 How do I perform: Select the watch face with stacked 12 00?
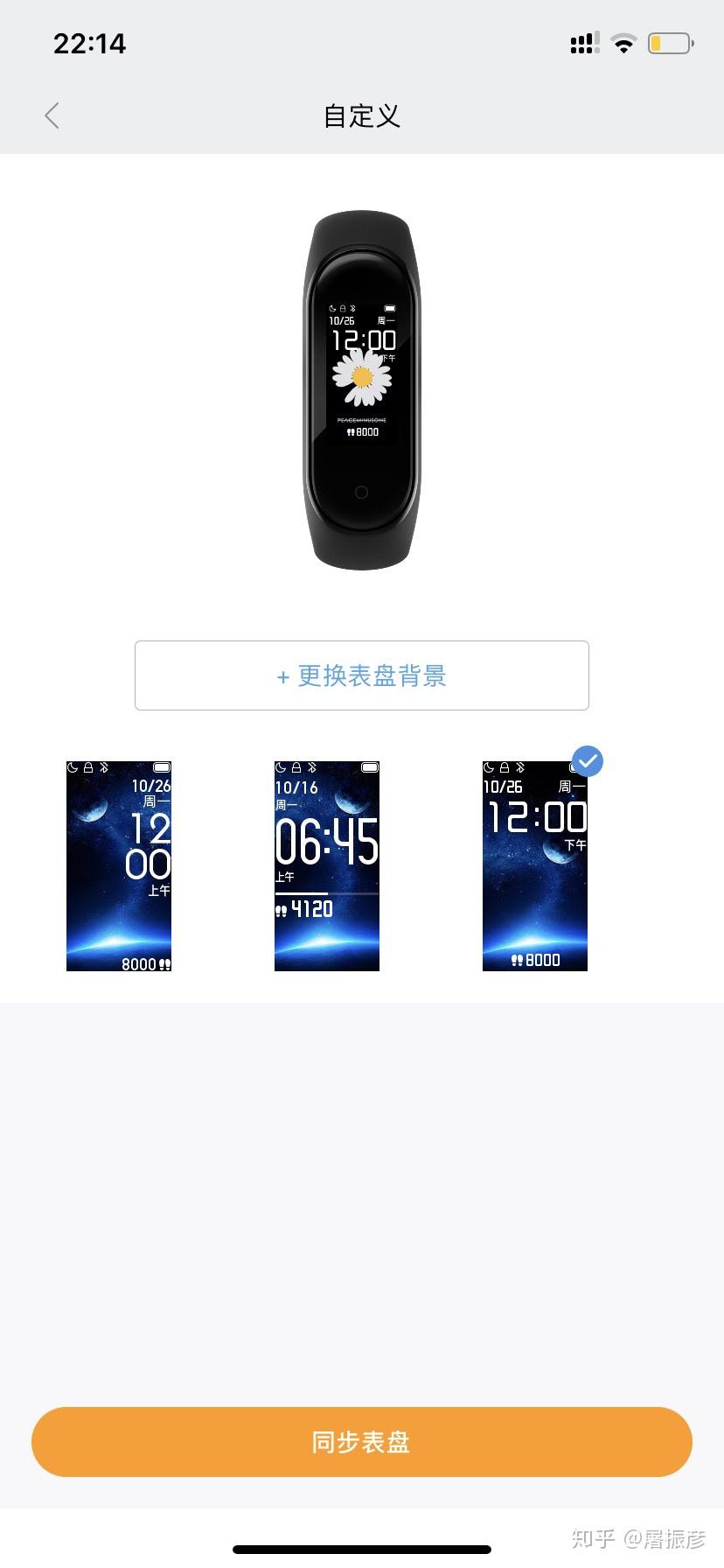119,866
